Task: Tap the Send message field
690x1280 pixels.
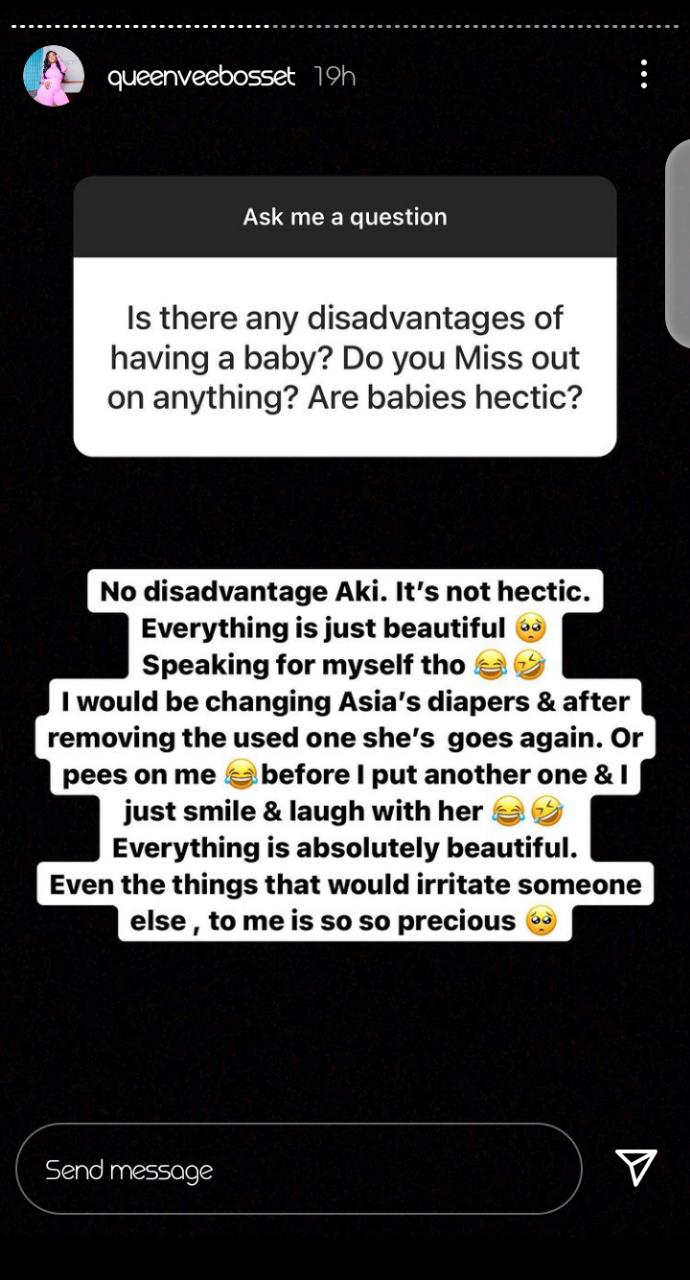Action: coord(299,1169)
